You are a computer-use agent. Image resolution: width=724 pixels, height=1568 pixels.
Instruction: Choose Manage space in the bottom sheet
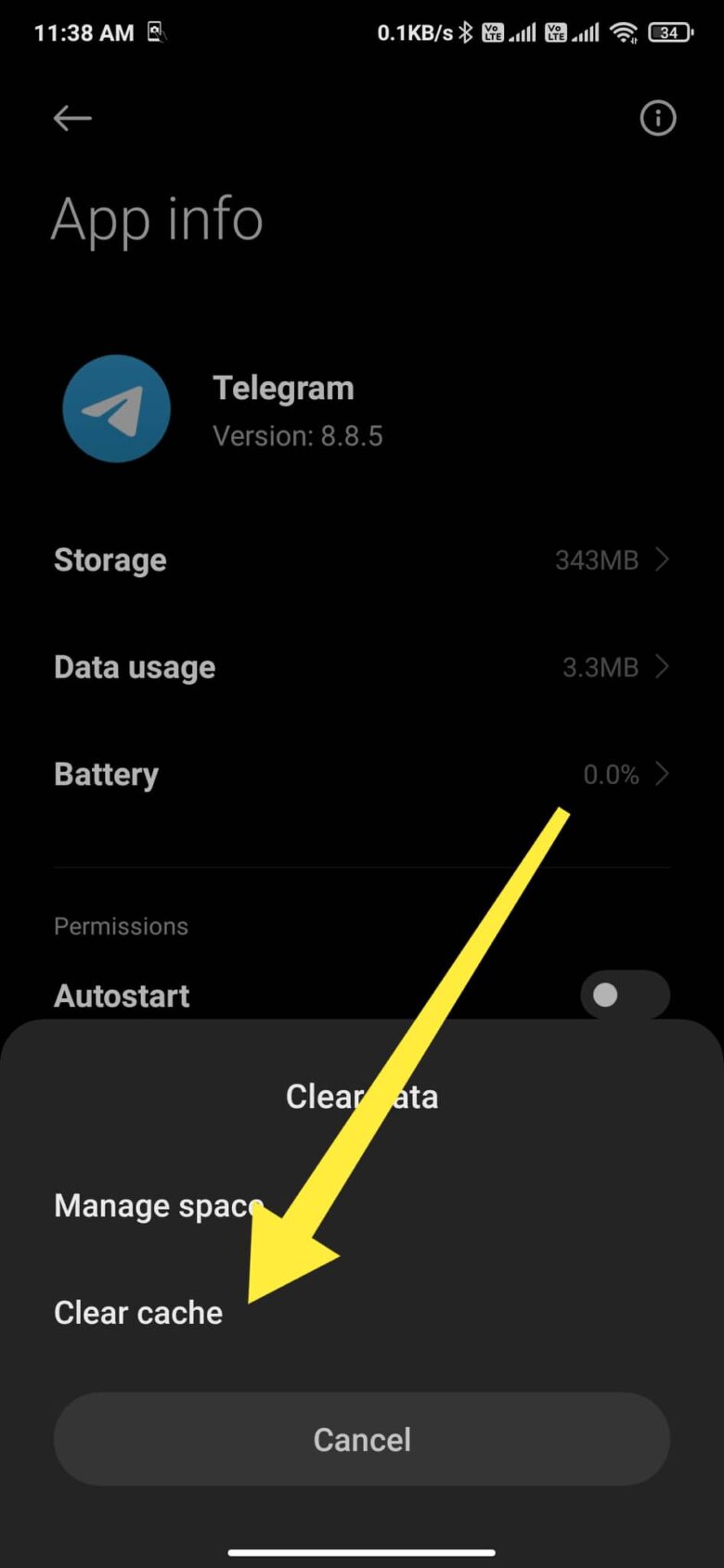pyautogui.click(x=158, y=1205)
